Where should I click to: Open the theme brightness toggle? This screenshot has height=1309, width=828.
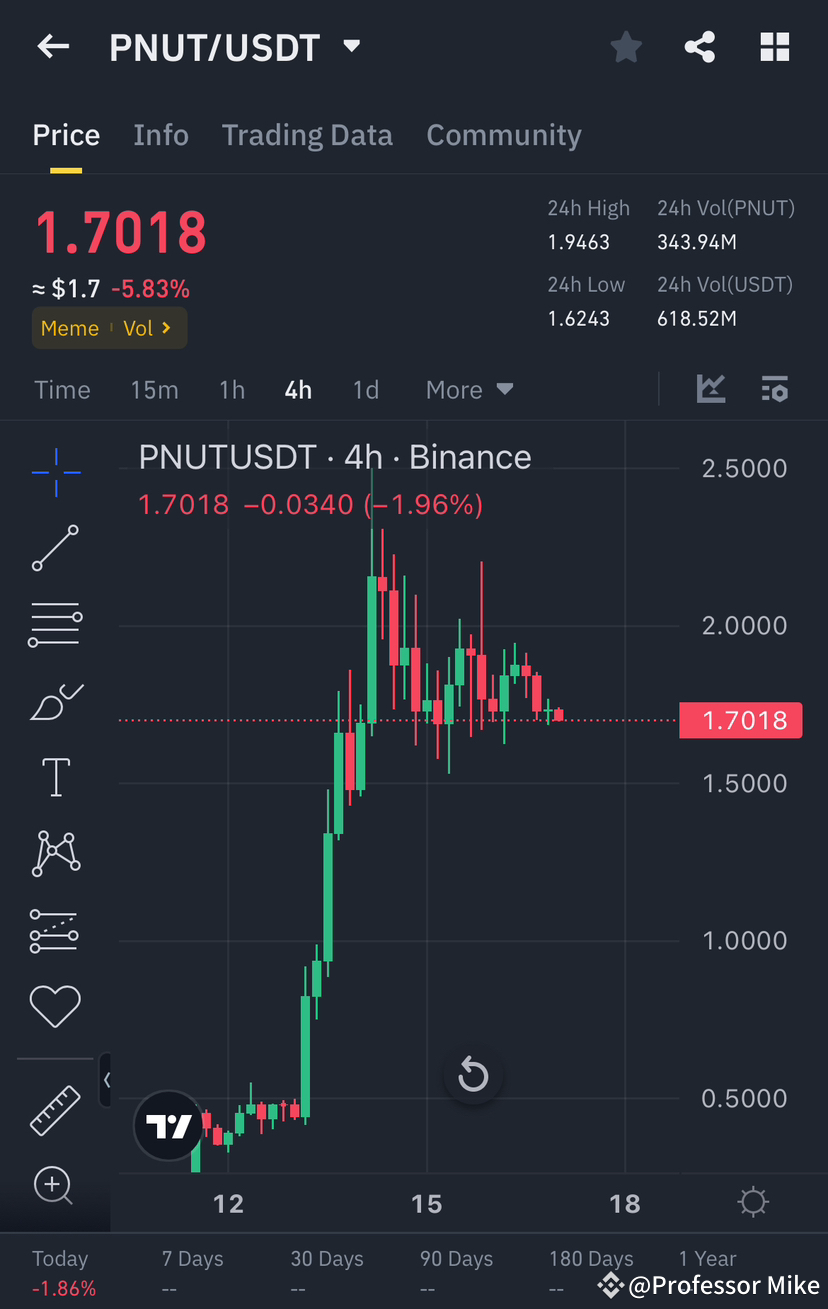tap(753, 1202)
